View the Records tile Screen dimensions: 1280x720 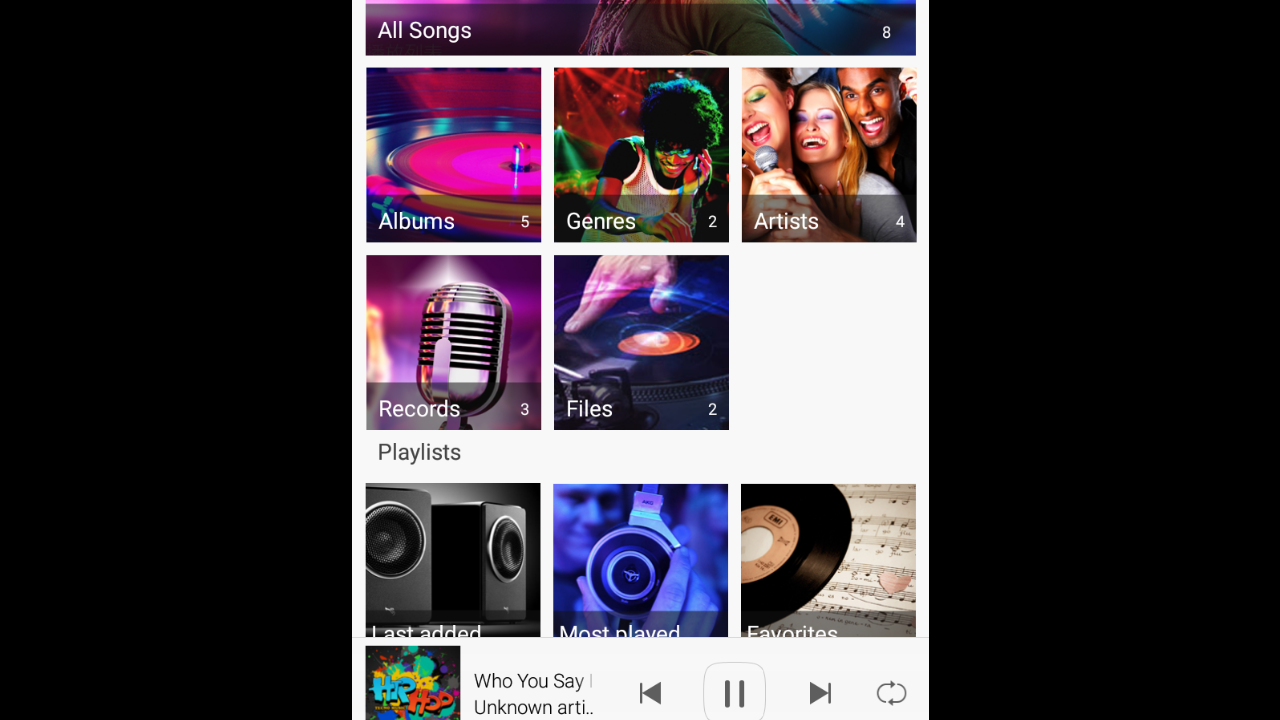click(453, 342)
